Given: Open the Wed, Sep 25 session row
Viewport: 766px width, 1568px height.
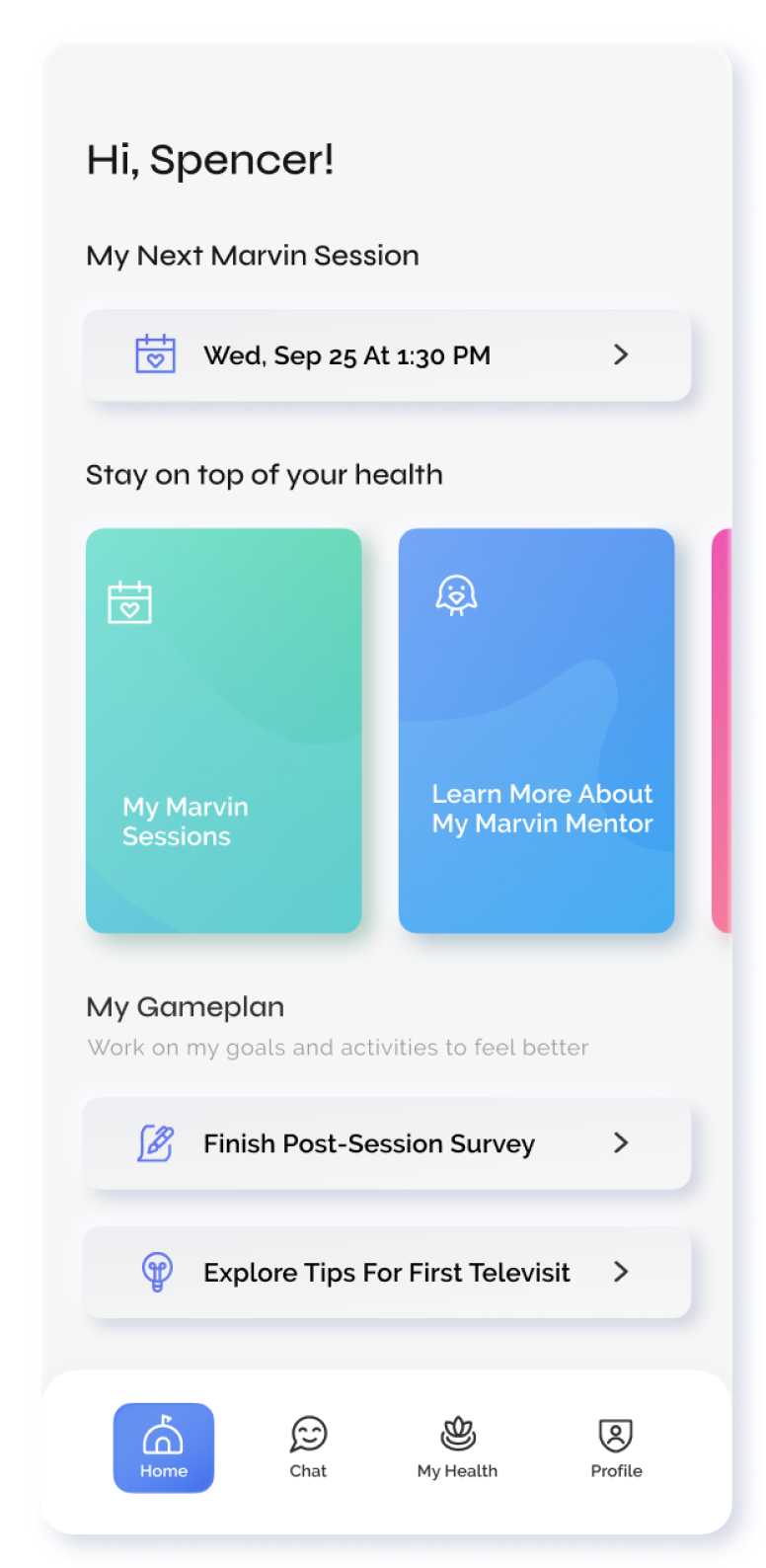Looking at the screenshot, I should (x=386, y=355).
